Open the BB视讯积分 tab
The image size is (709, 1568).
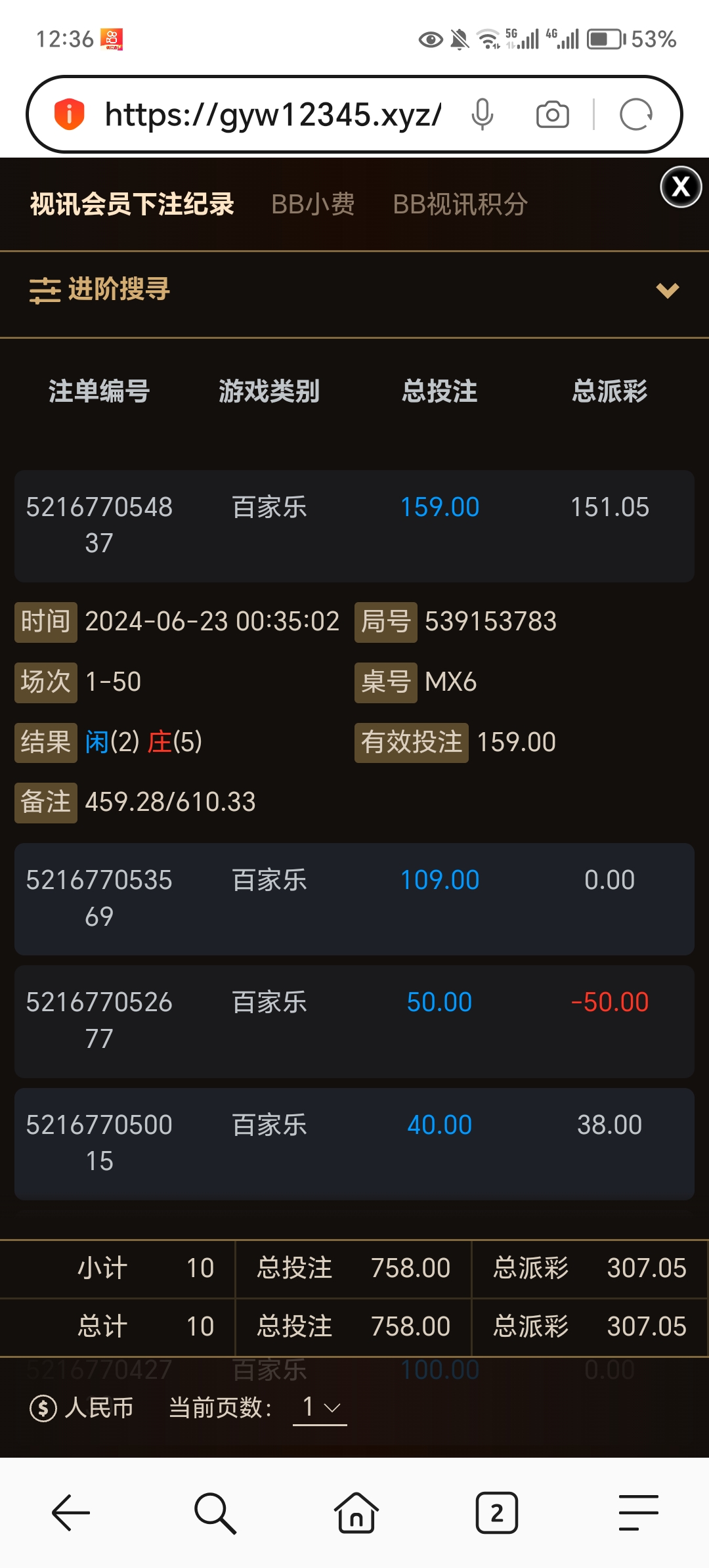click(x=461, y=204)
